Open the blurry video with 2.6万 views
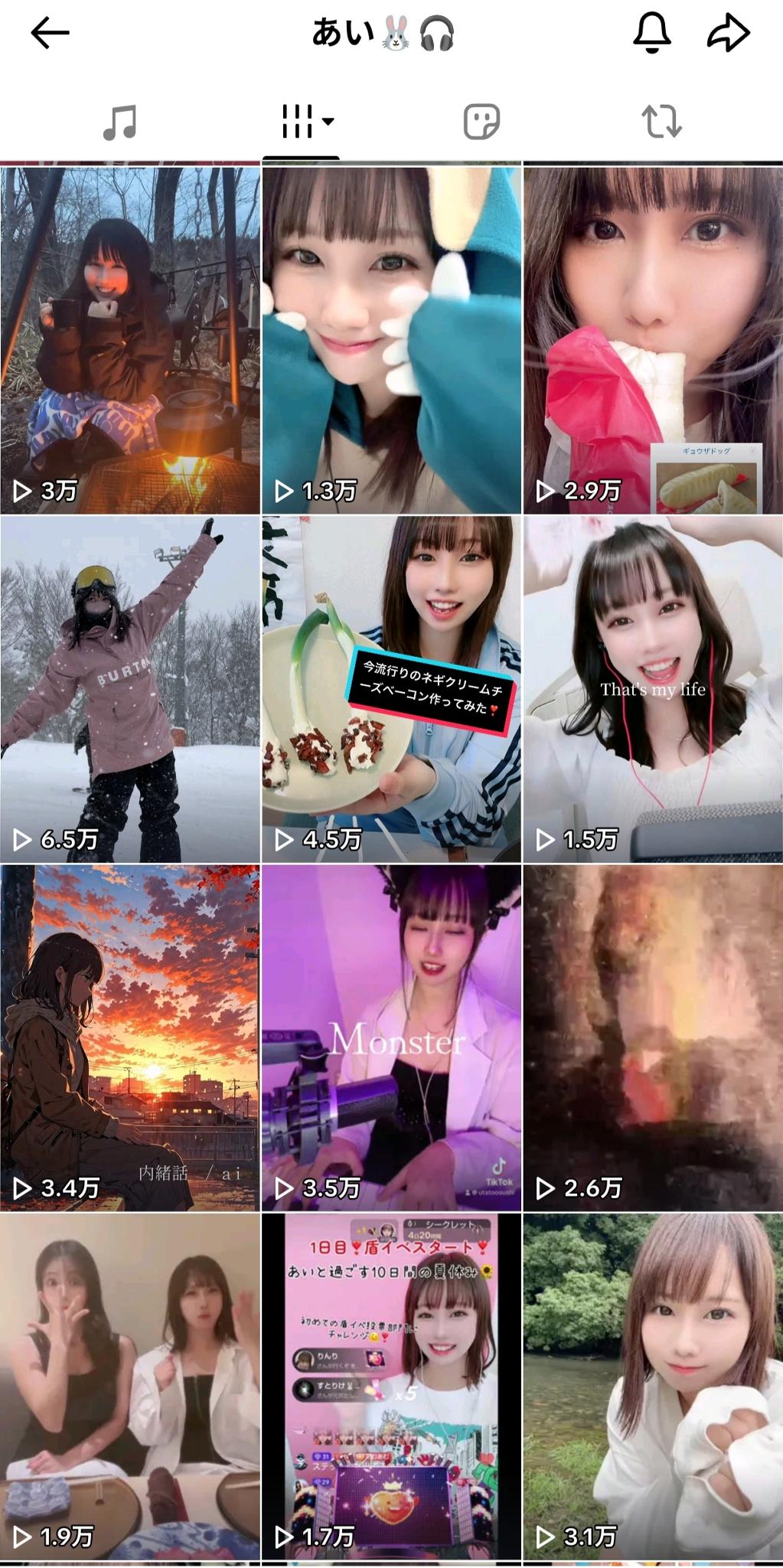Image resolution: width=783 pixels, height=1568 pixels. (652, 1038)
